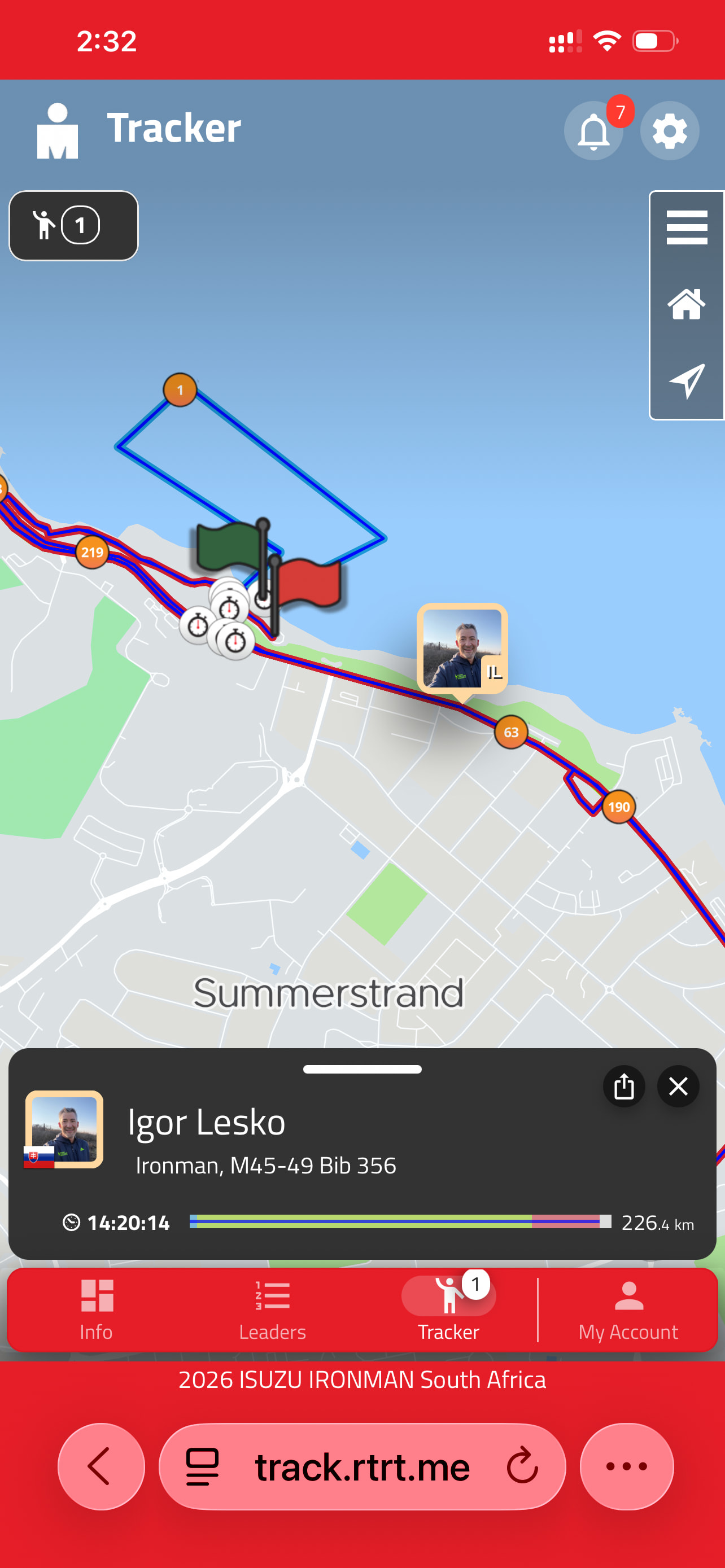Select the 219 km course marker
725x1568 pixels.
tap(92, 552)
